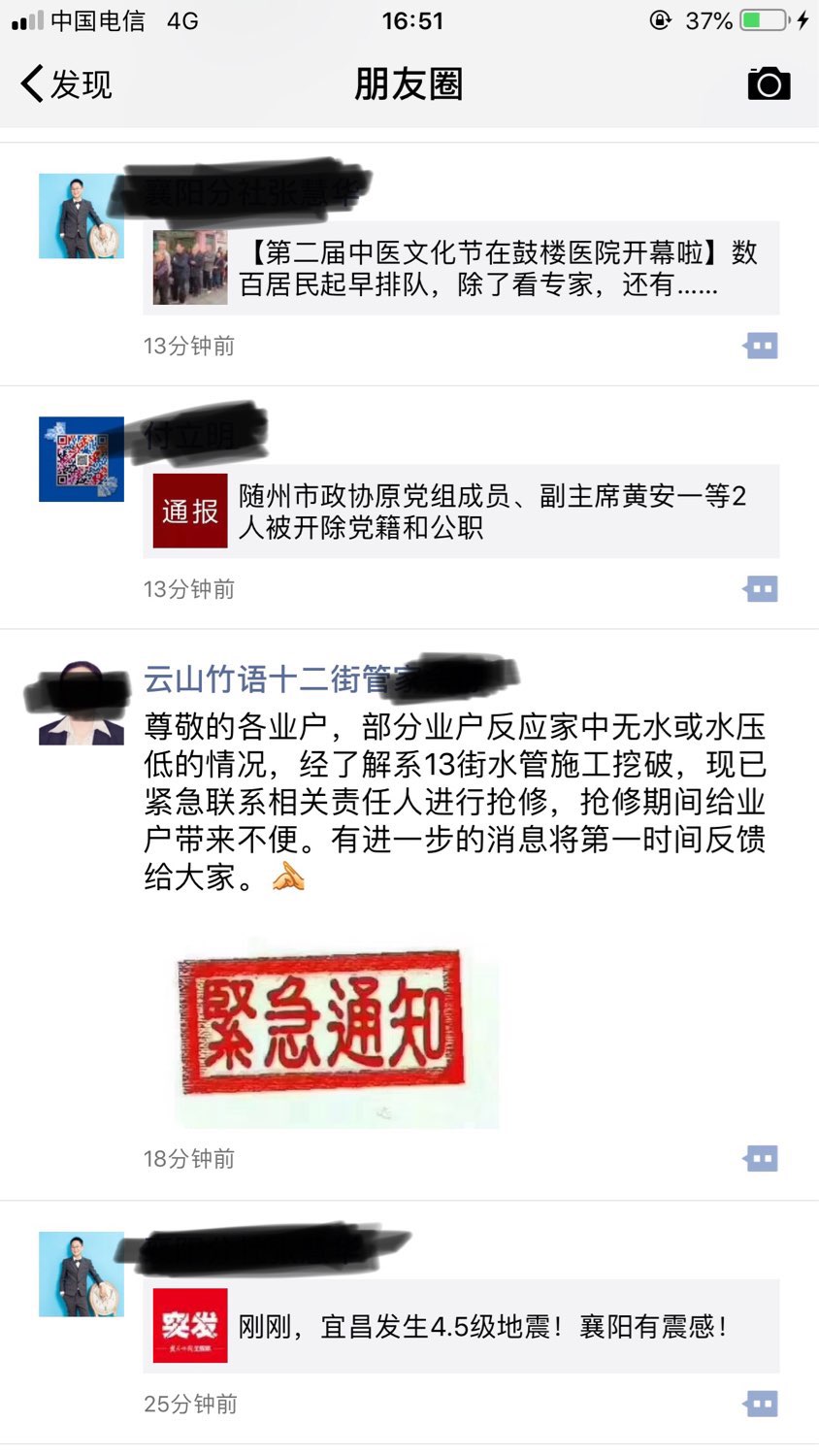The image size is (819, 1456).
Task: Open comment menu on the 中医文化节 post
Action: (x=761, y=346)
